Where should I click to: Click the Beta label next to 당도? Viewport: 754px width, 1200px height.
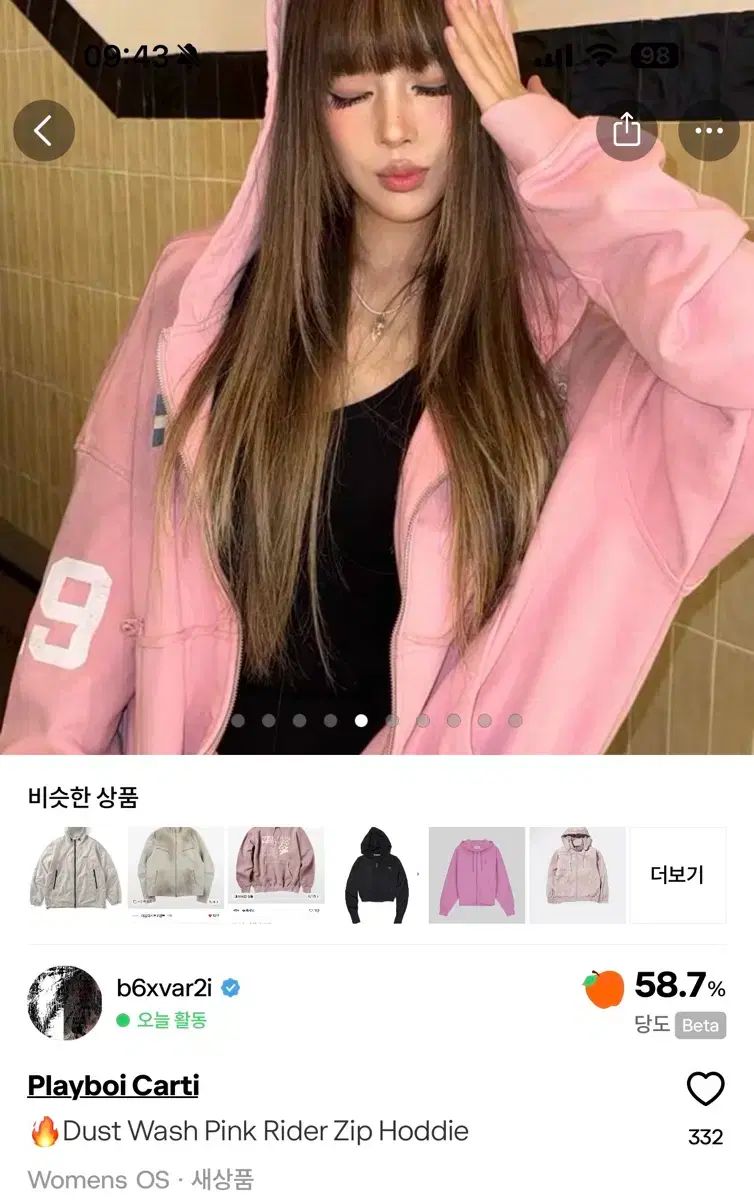click(699, 1026)
